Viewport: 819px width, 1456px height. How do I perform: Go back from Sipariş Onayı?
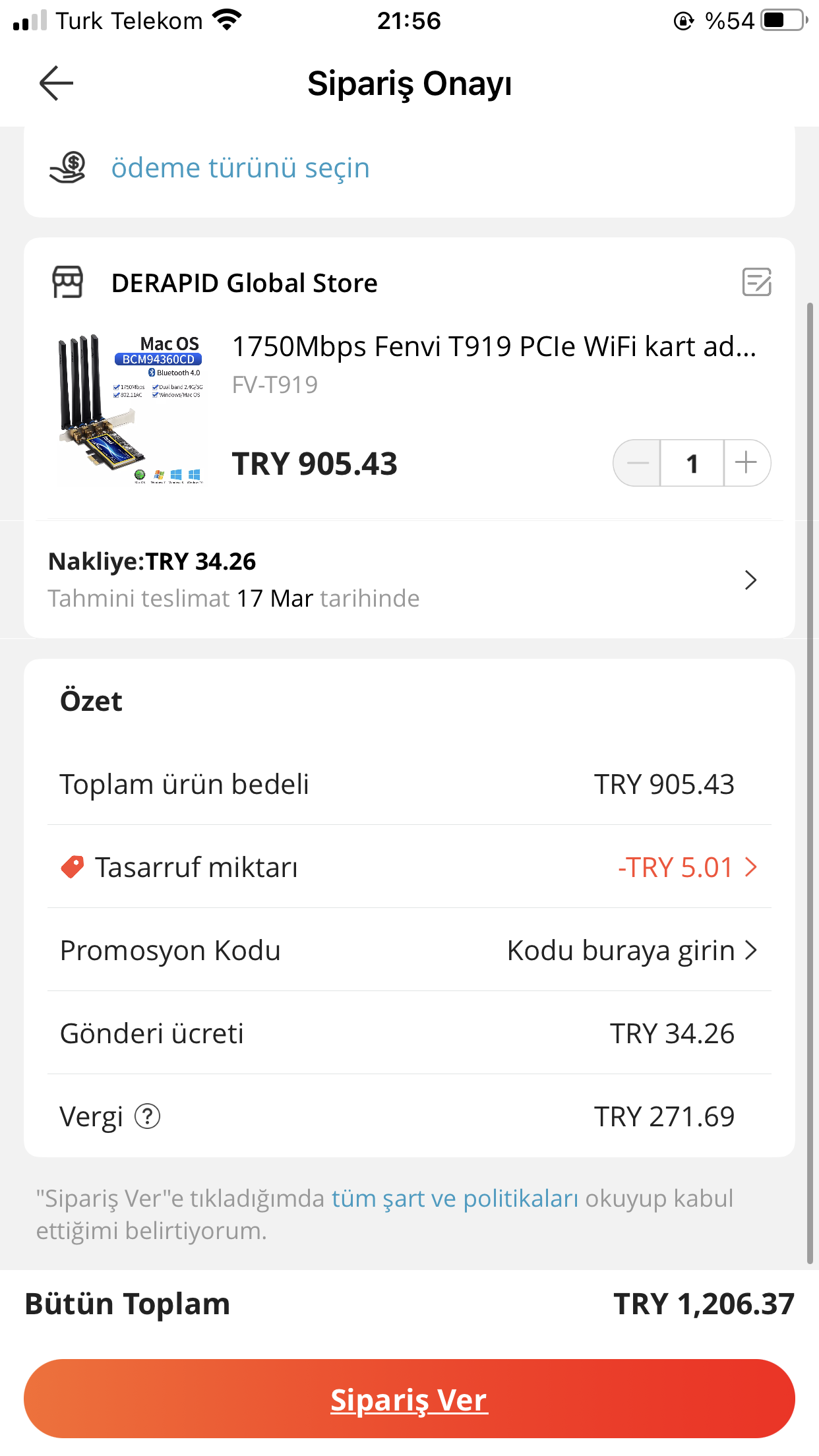pyautogui.click(x=56, y=83)
